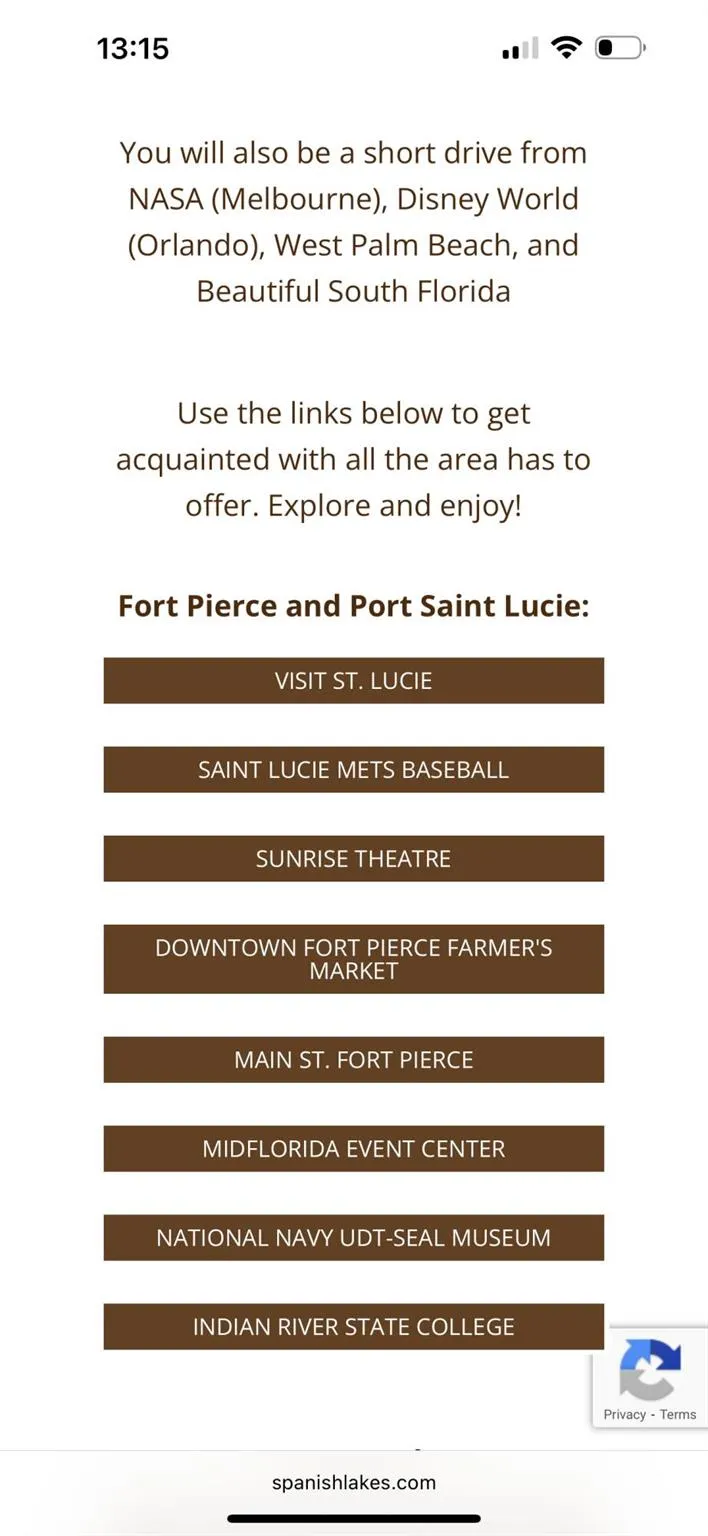Open the Visit St. Lucie link

pos(354,680)
